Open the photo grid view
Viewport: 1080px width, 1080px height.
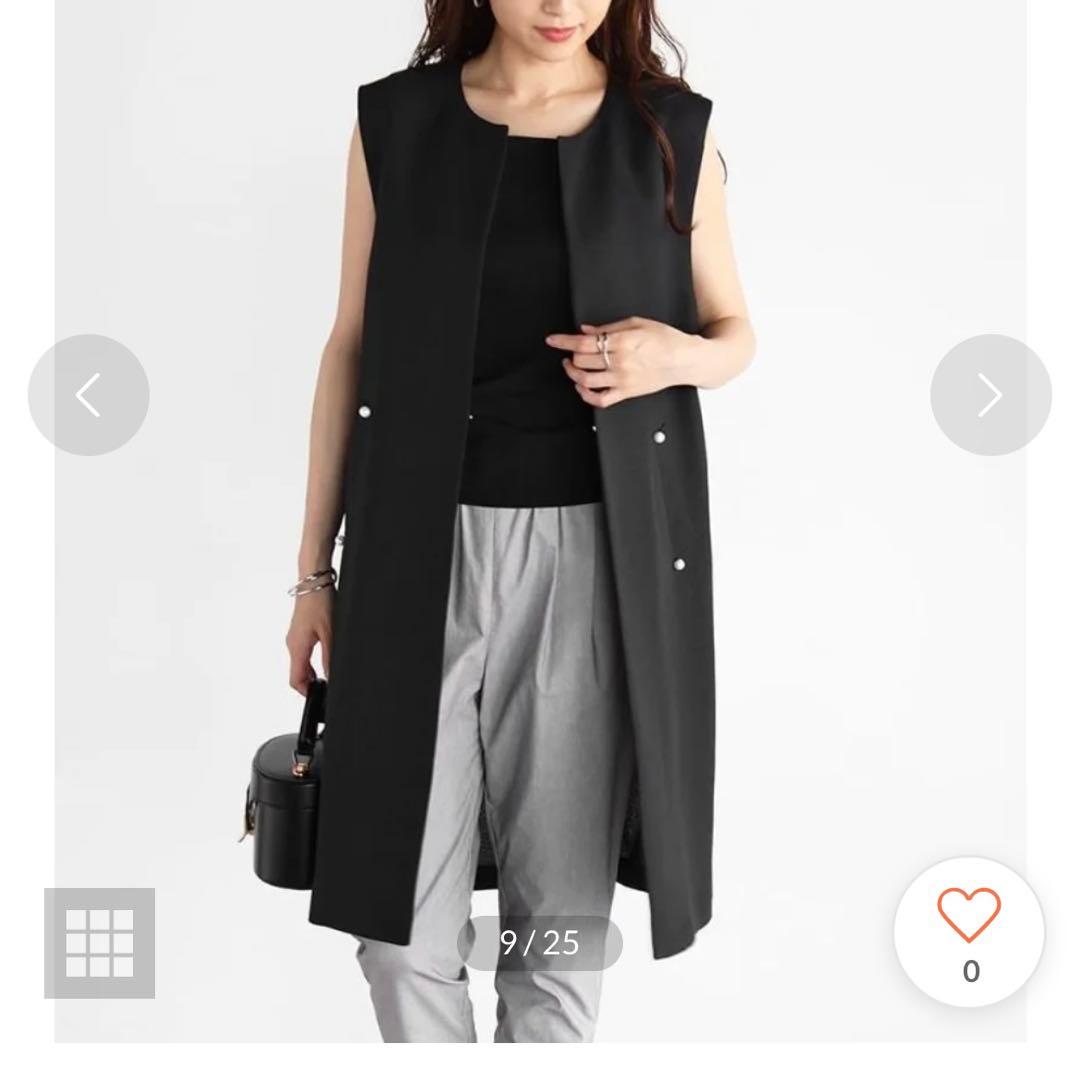(x=99, y=942)
